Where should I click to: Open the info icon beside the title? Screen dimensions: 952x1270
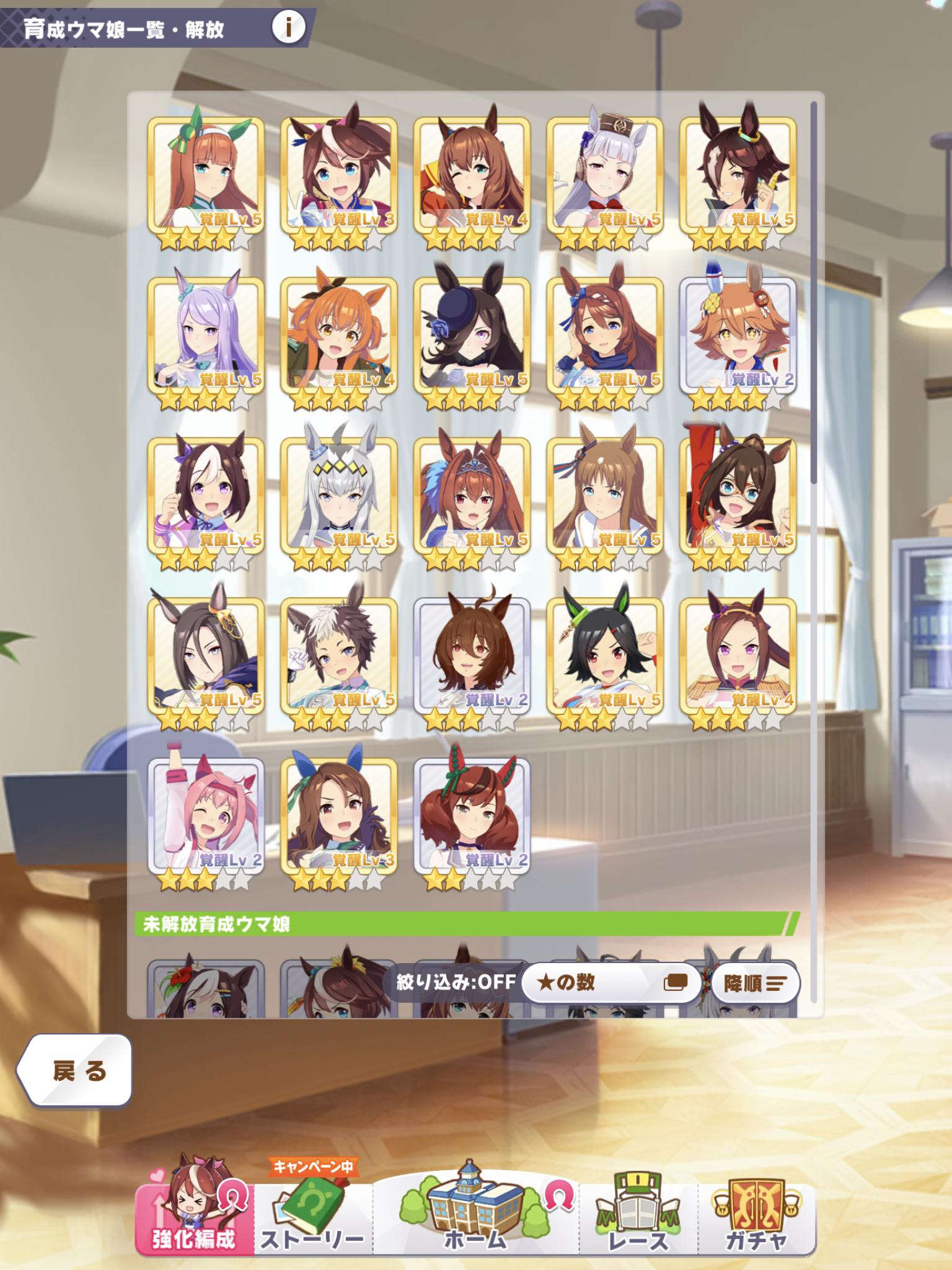click(x=288, y=27)
